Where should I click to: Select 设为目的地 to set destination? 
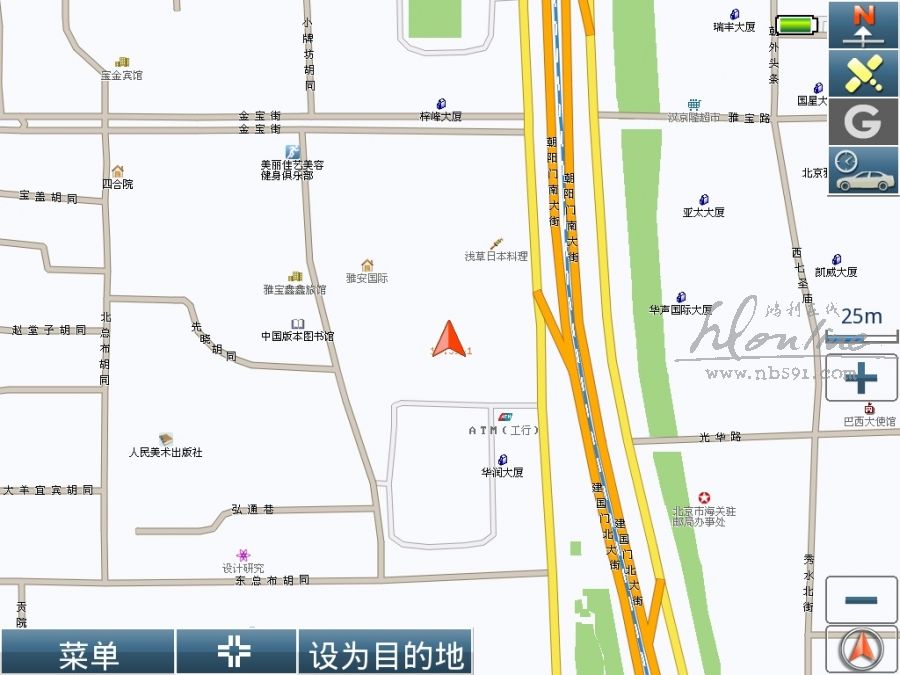386,654
